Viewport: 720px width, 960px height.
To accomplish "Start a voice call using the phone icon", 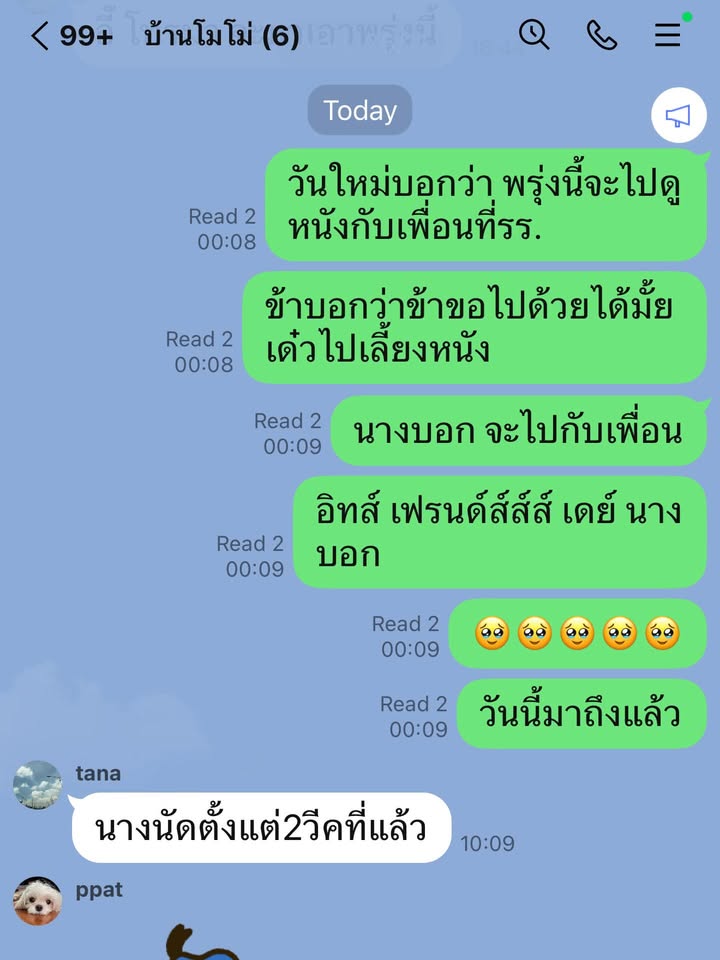I will coord(601,34).
